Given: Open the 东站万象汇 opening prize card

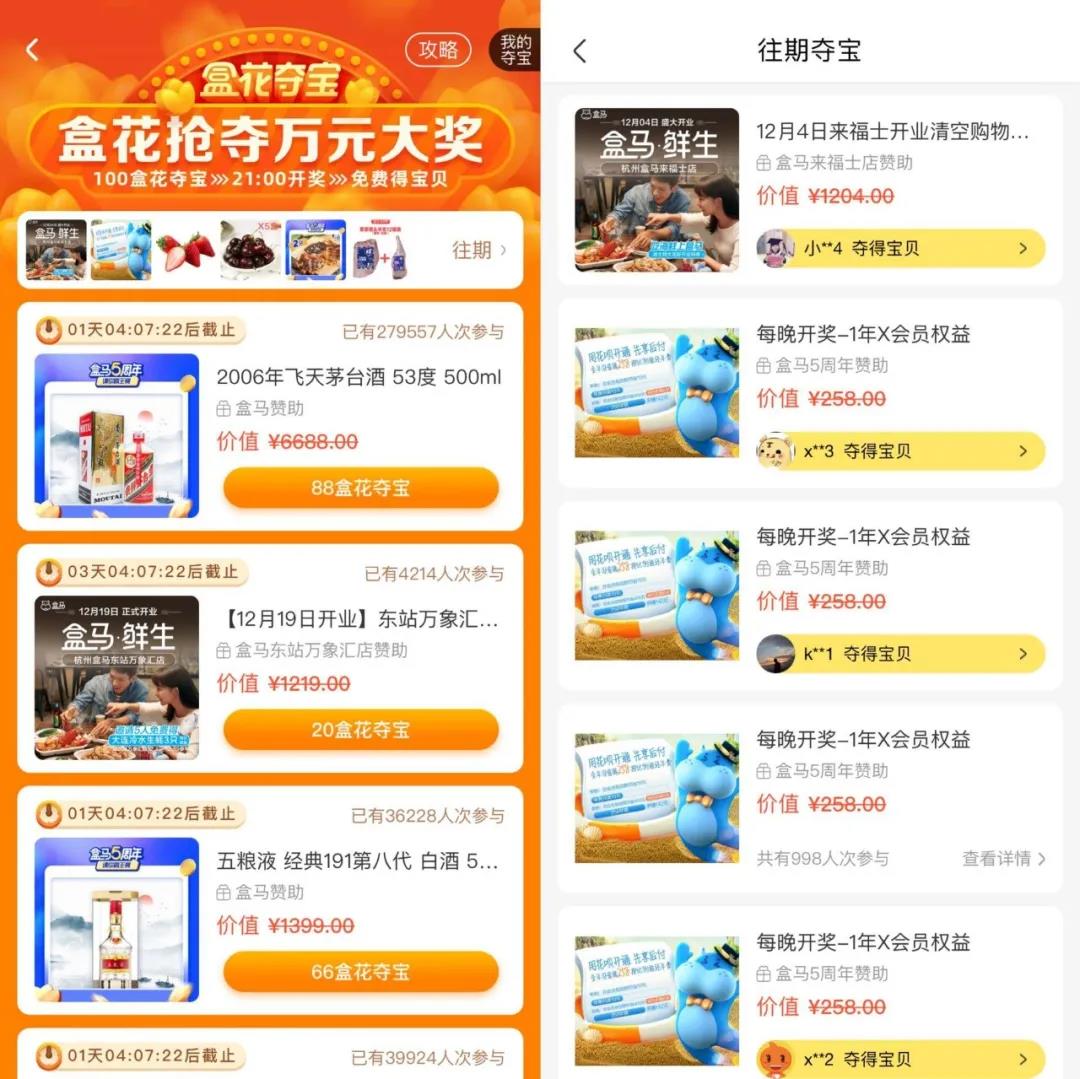Looking at the screenshot, I should (358, 620).
